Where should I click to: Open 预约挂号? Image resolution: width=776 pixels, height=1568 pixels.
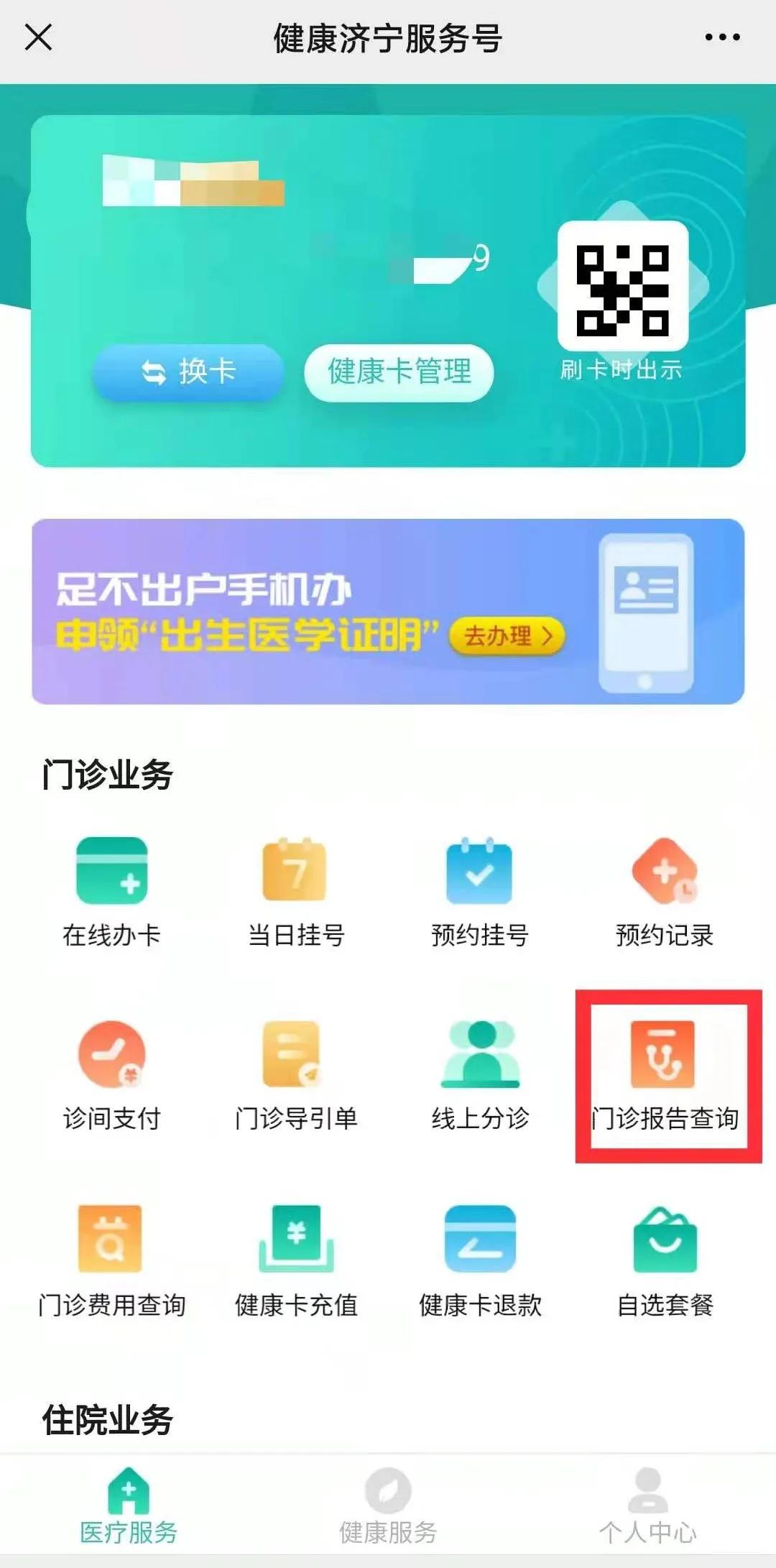[479, 891]
